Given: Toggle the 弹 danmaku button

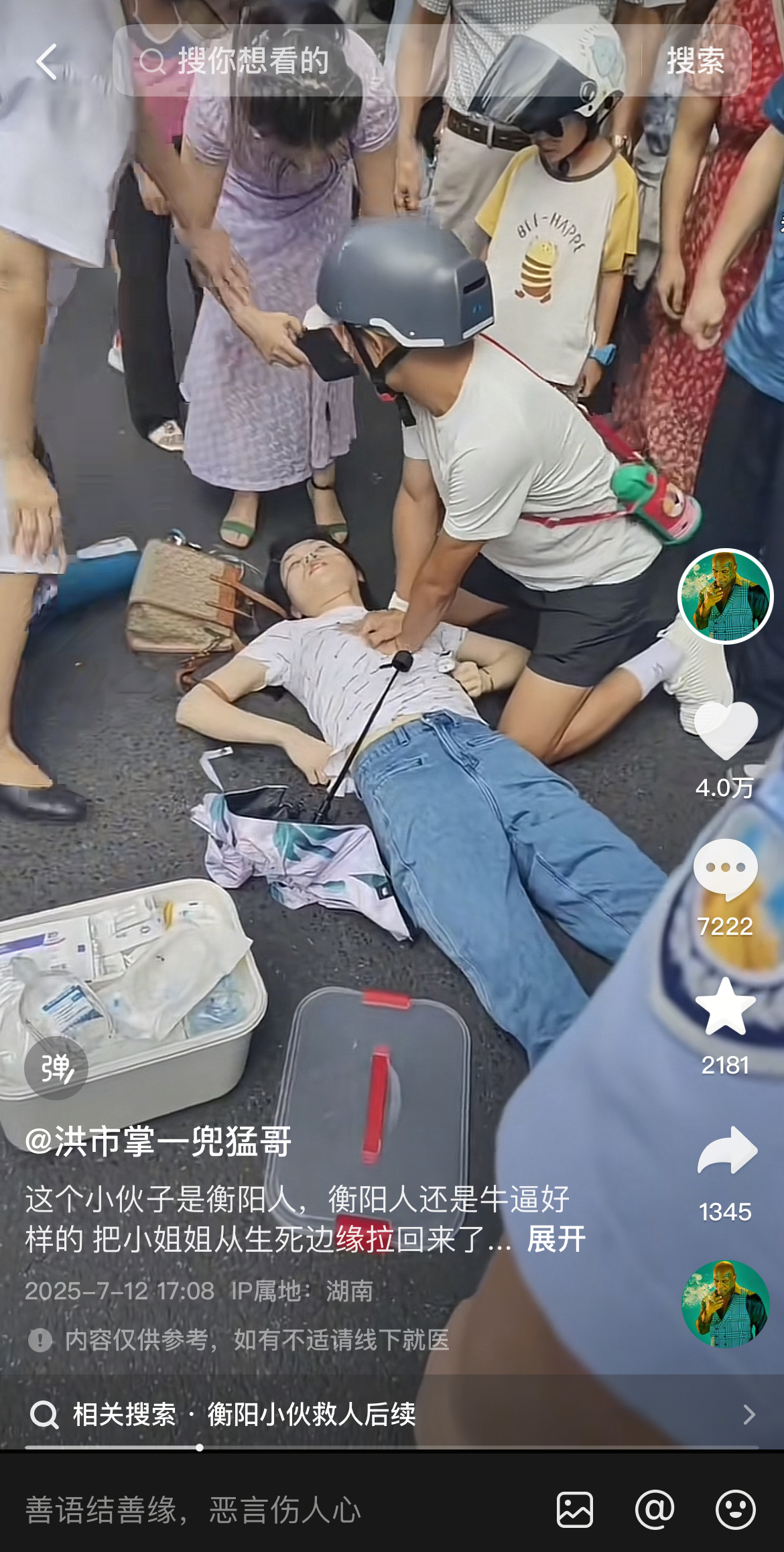Looking at the screenshot, I should click(56, 1068).
